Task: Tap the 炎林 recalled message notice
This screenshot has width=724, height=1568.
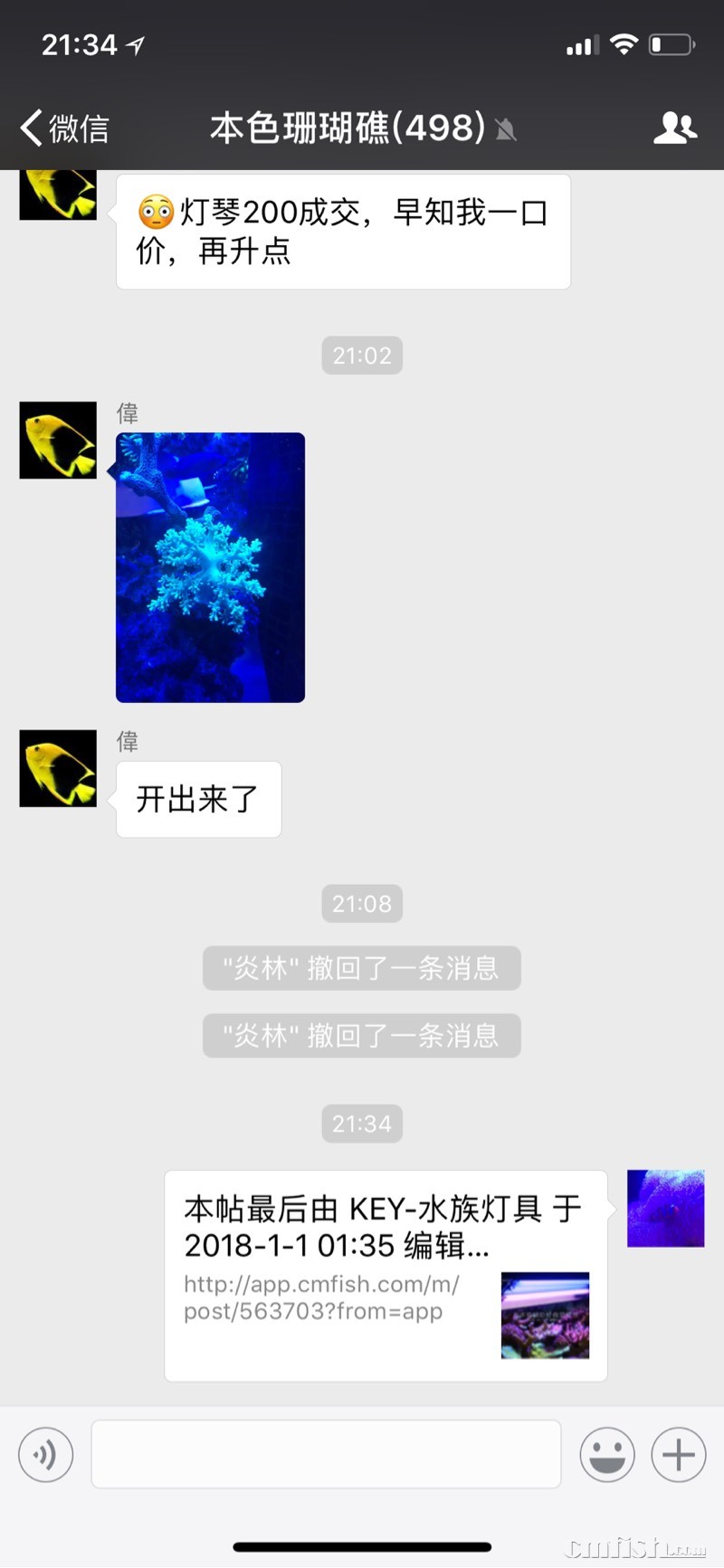Action: [x=361, y=967]
